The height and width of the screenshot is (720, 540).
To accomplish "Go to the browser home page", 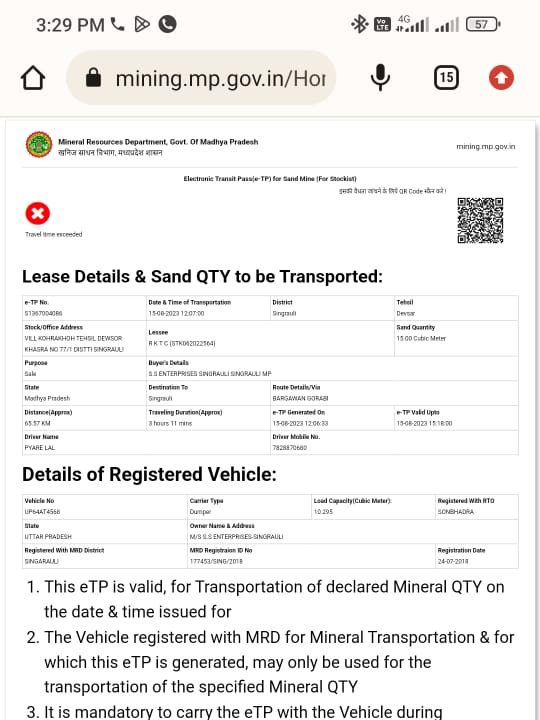I will (33, 78).
